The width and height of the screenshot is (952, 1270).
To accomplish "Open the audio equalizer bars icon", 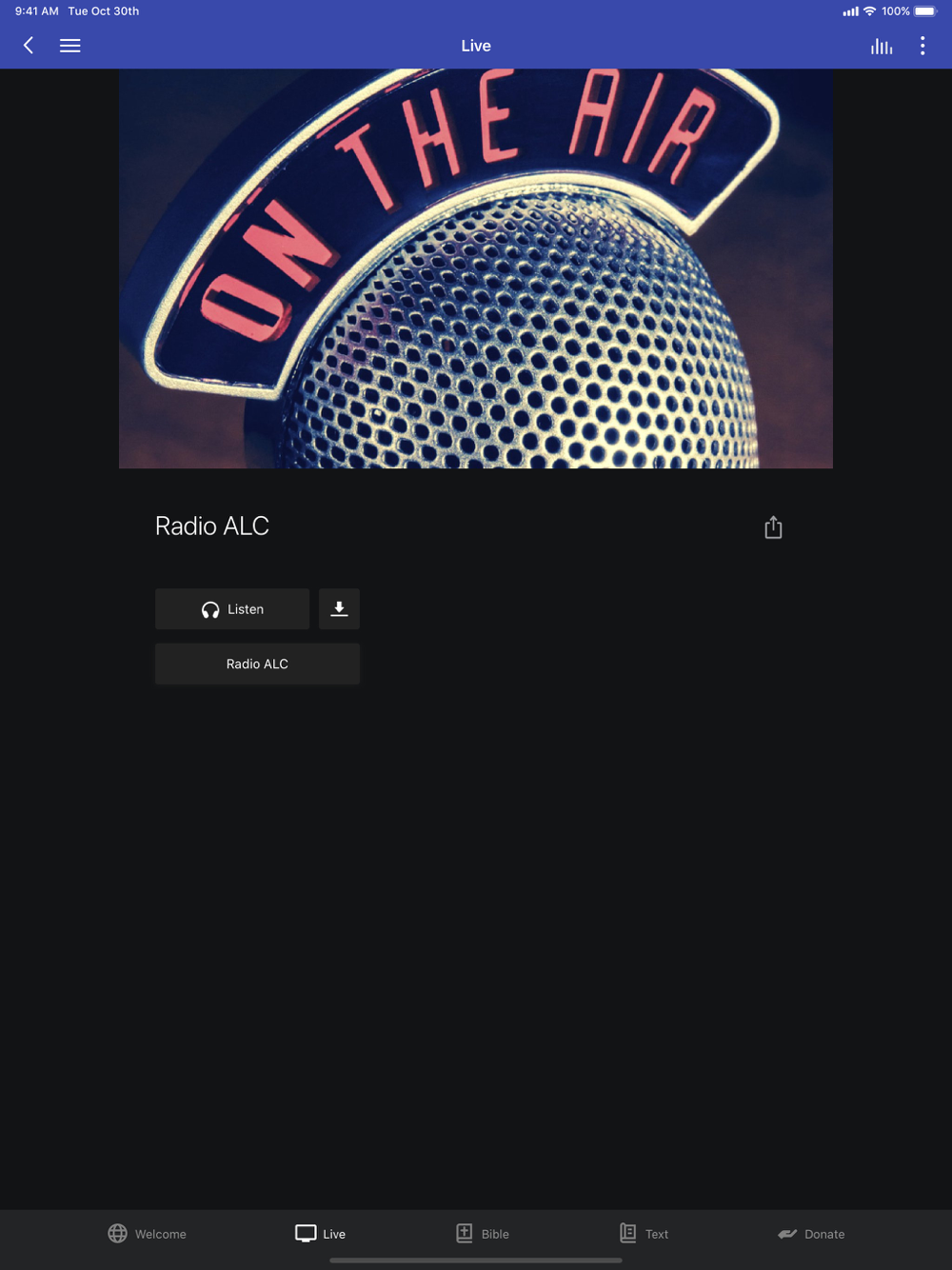I will coord(882,46).
